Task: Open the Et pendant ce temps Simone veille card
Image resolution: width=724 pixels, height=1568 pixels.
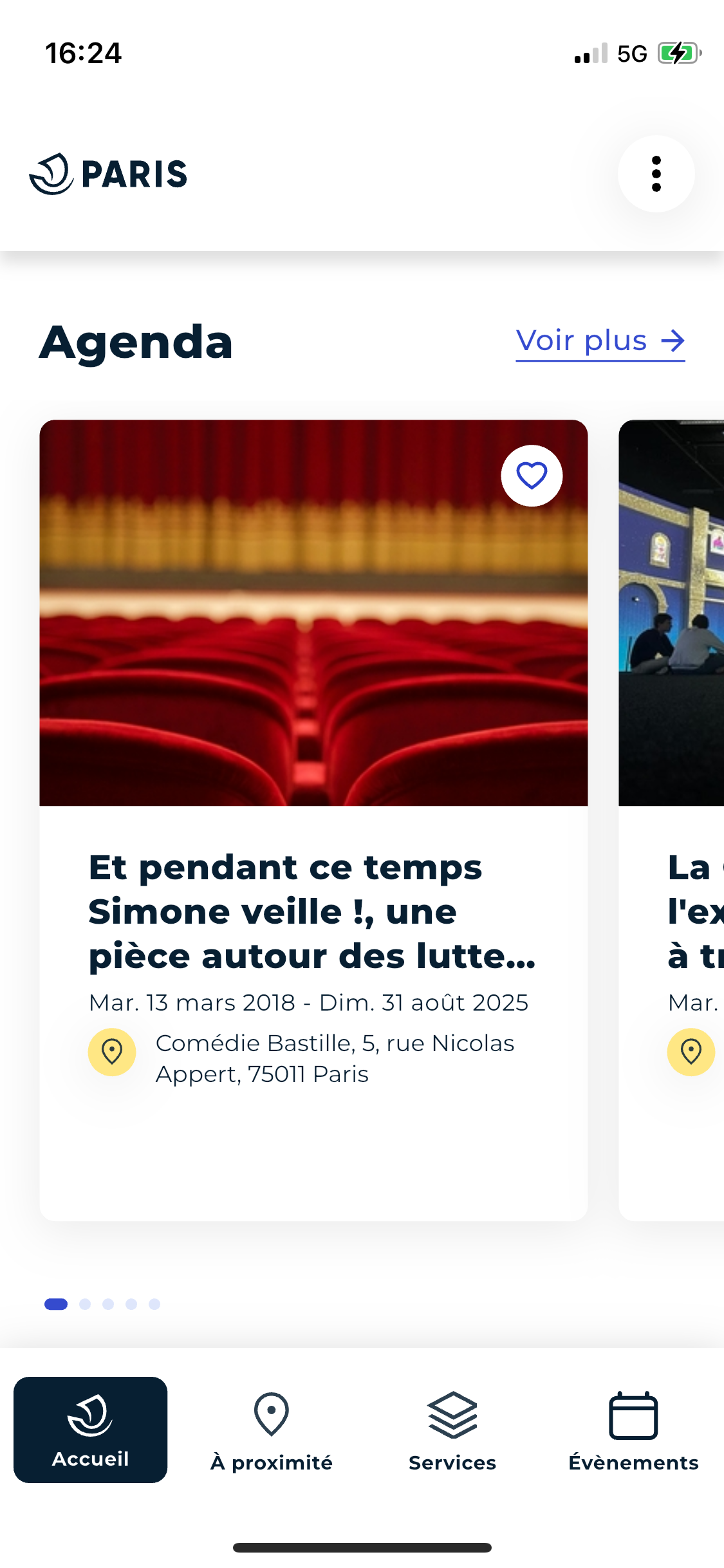Action: coord(313,911)
